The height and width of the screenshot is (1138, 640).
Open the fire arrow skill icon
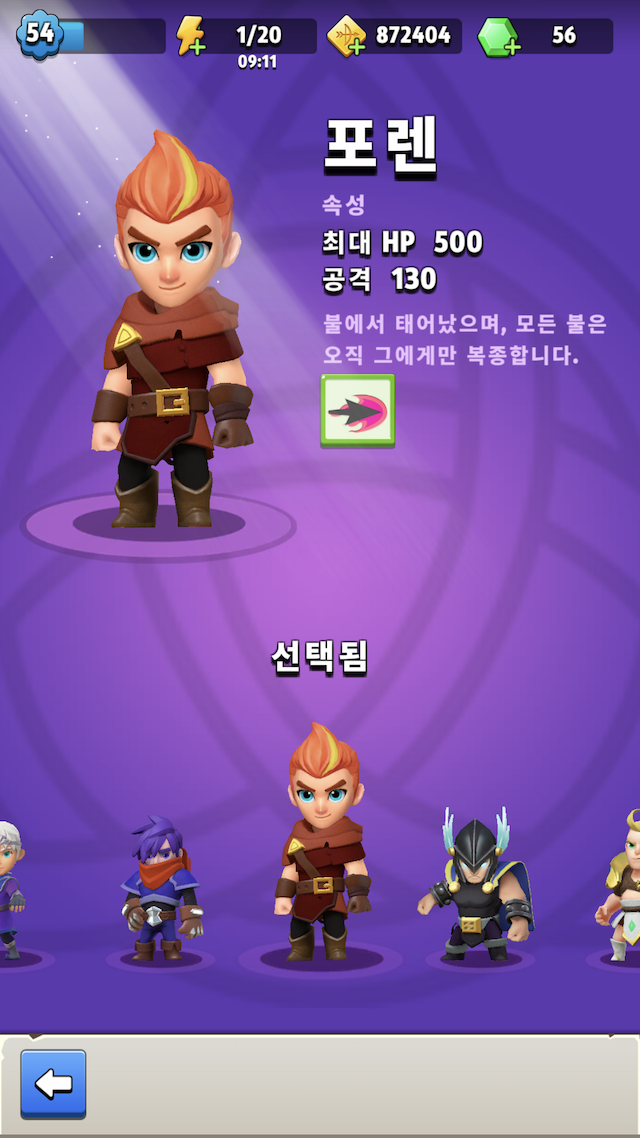[357, 410]
